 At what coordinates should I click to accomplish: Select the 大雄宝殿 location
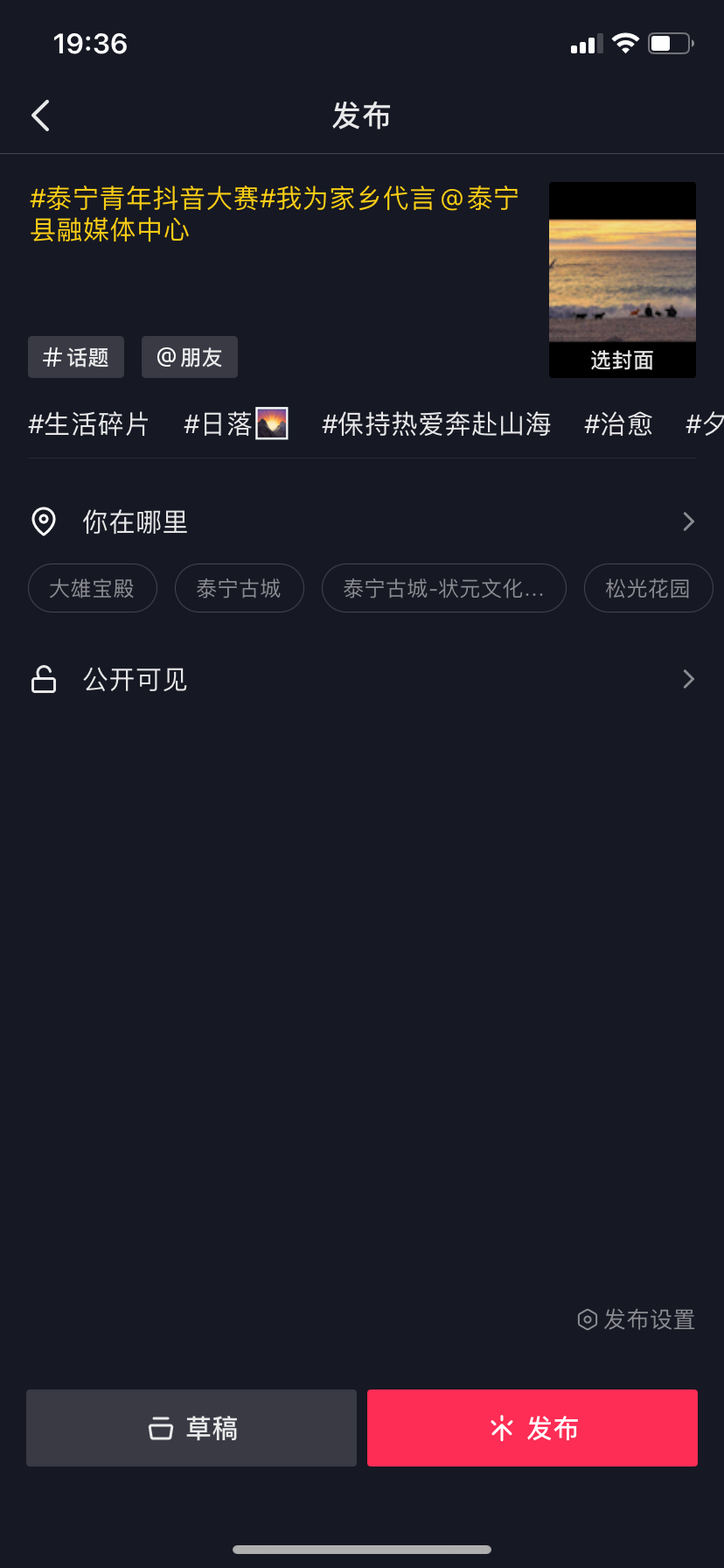93,588
